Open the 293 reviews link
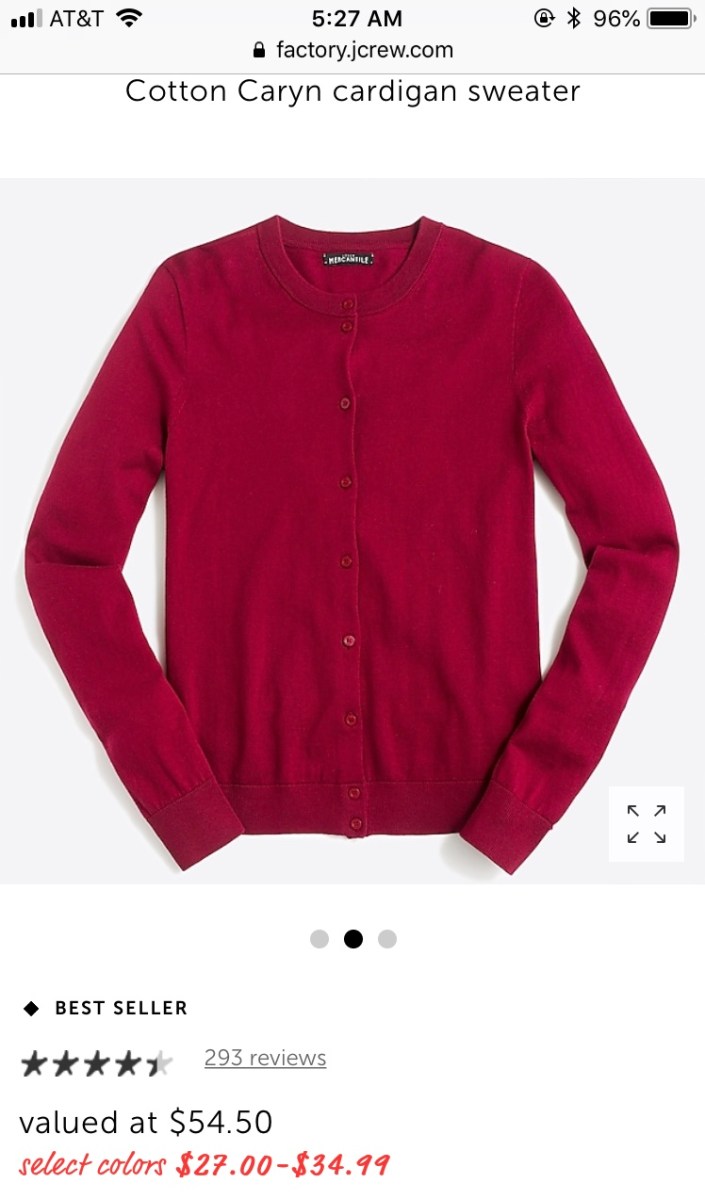This screenshot has height=1199, width=705. point(265,1058)
